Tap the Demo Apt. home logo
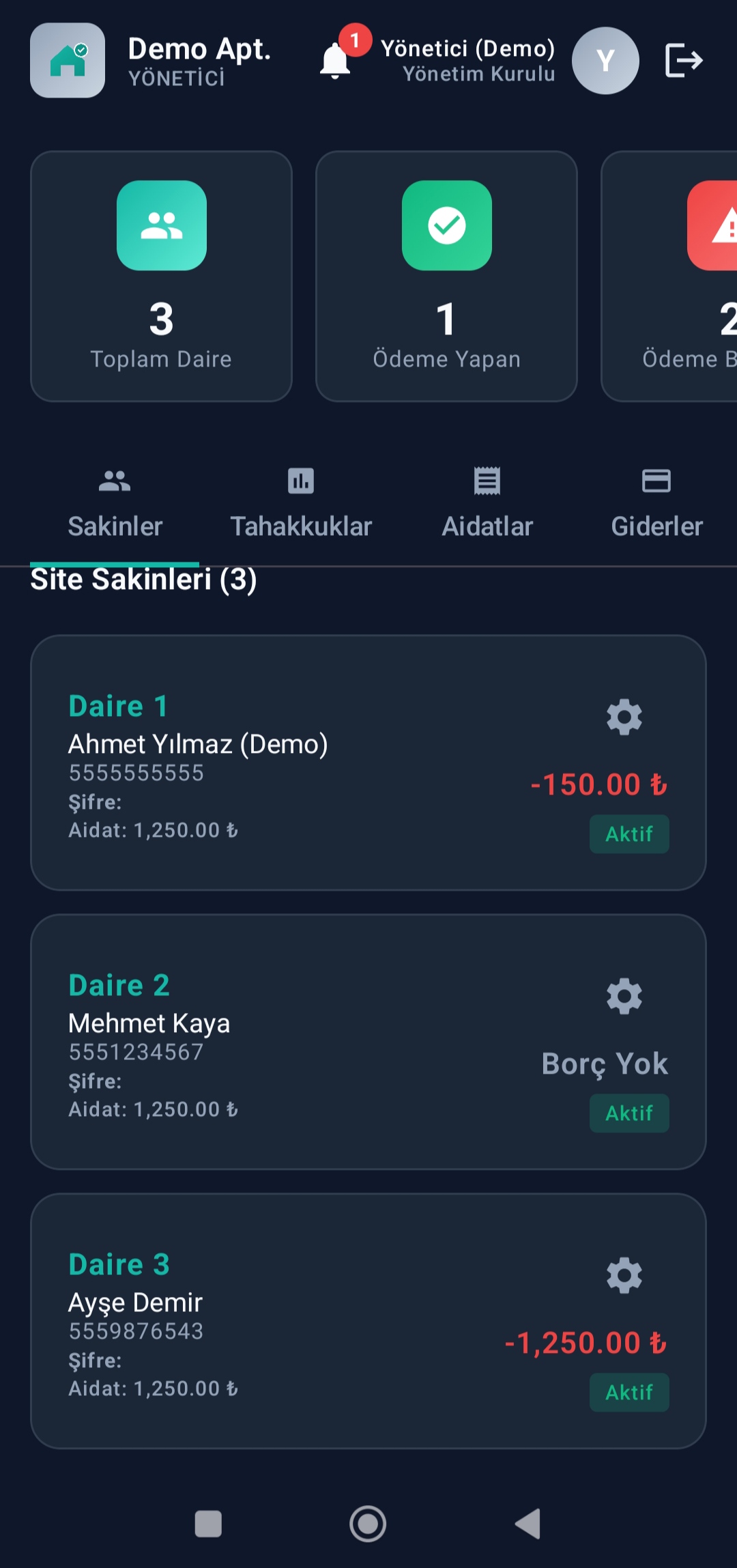This screenshot has height=1568, width=737. coord(67,60)
